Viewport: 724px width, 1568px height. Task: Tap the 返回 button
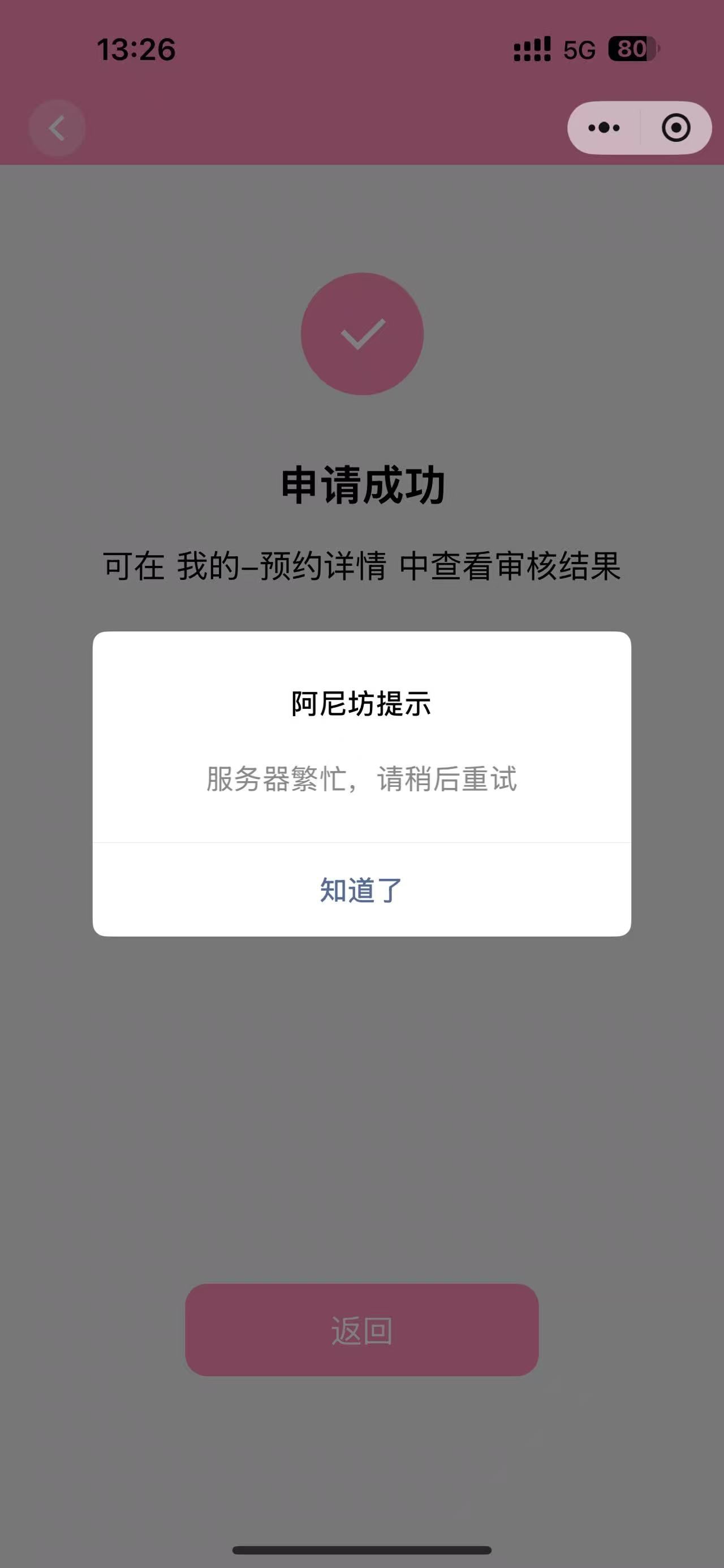click(x=361, y=1330)
